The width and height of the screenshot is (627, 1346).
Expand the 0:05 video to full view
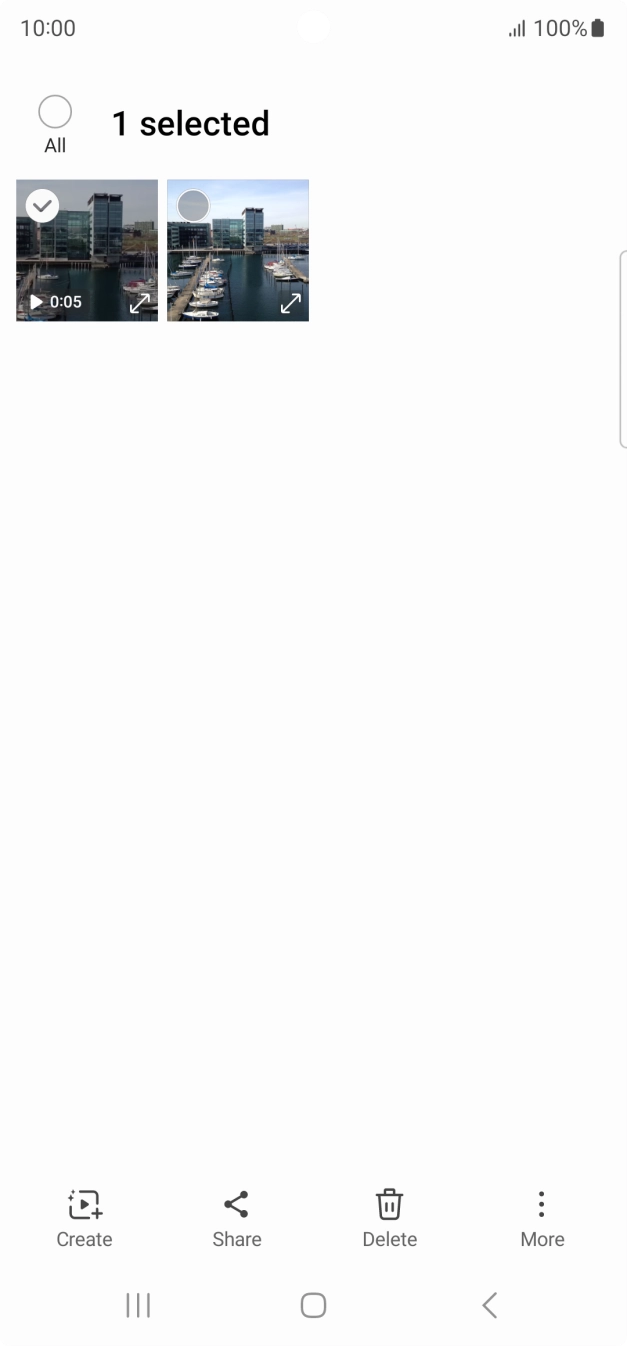[140, 302]
